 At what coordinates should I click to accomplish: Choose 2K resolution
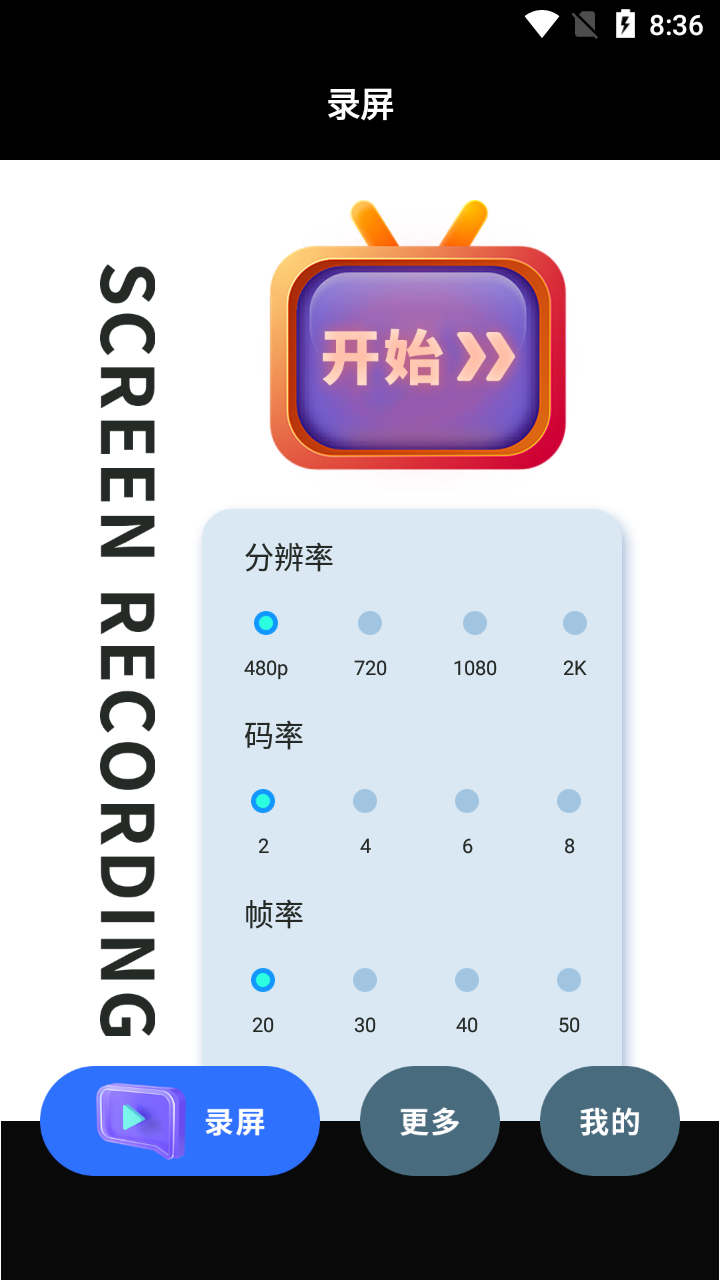(575, 624)
